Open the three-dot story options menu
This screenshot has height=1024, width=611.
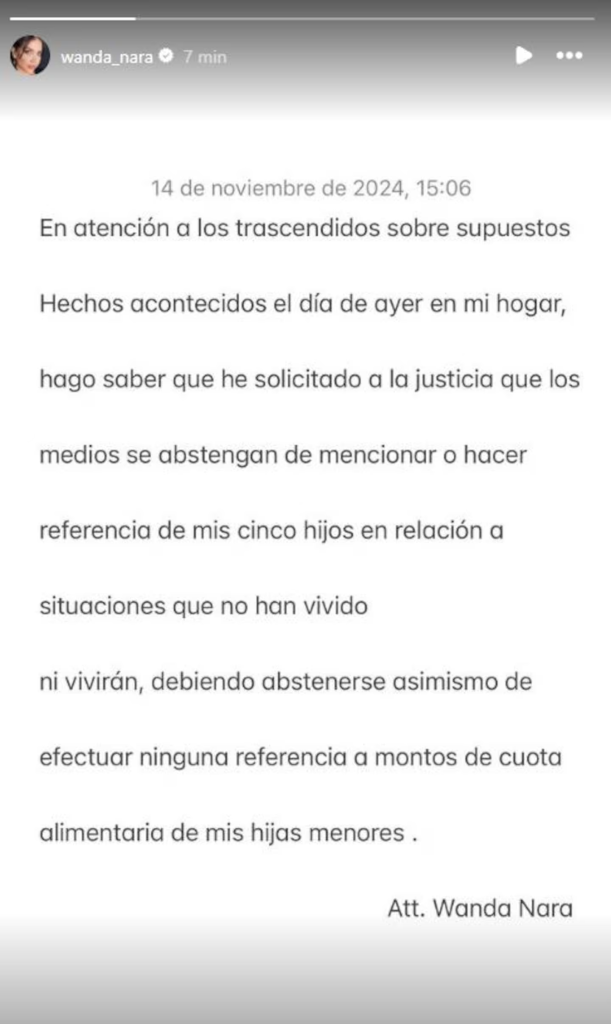pyautogui.click(x=569, y=56)
